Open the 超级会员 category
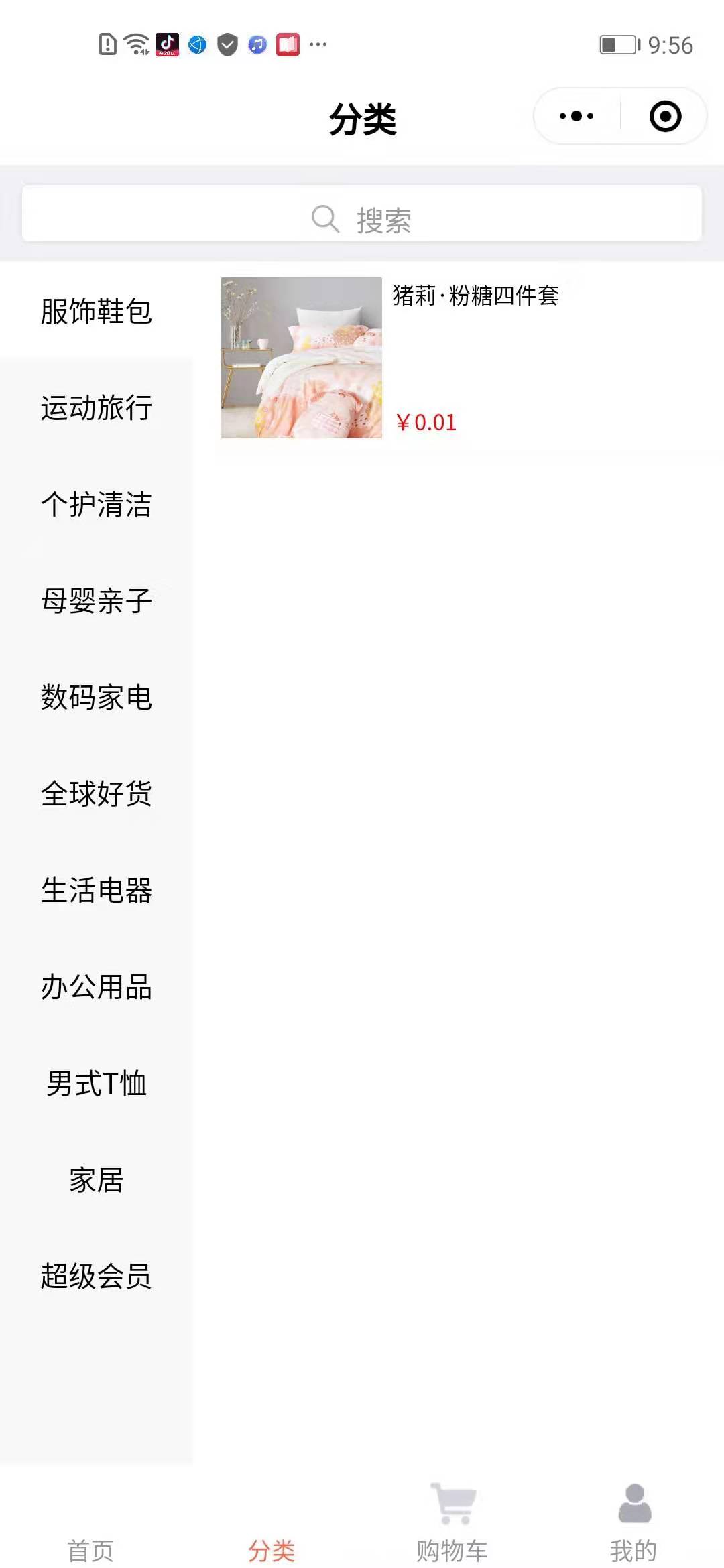 (x=97, y=1277)
